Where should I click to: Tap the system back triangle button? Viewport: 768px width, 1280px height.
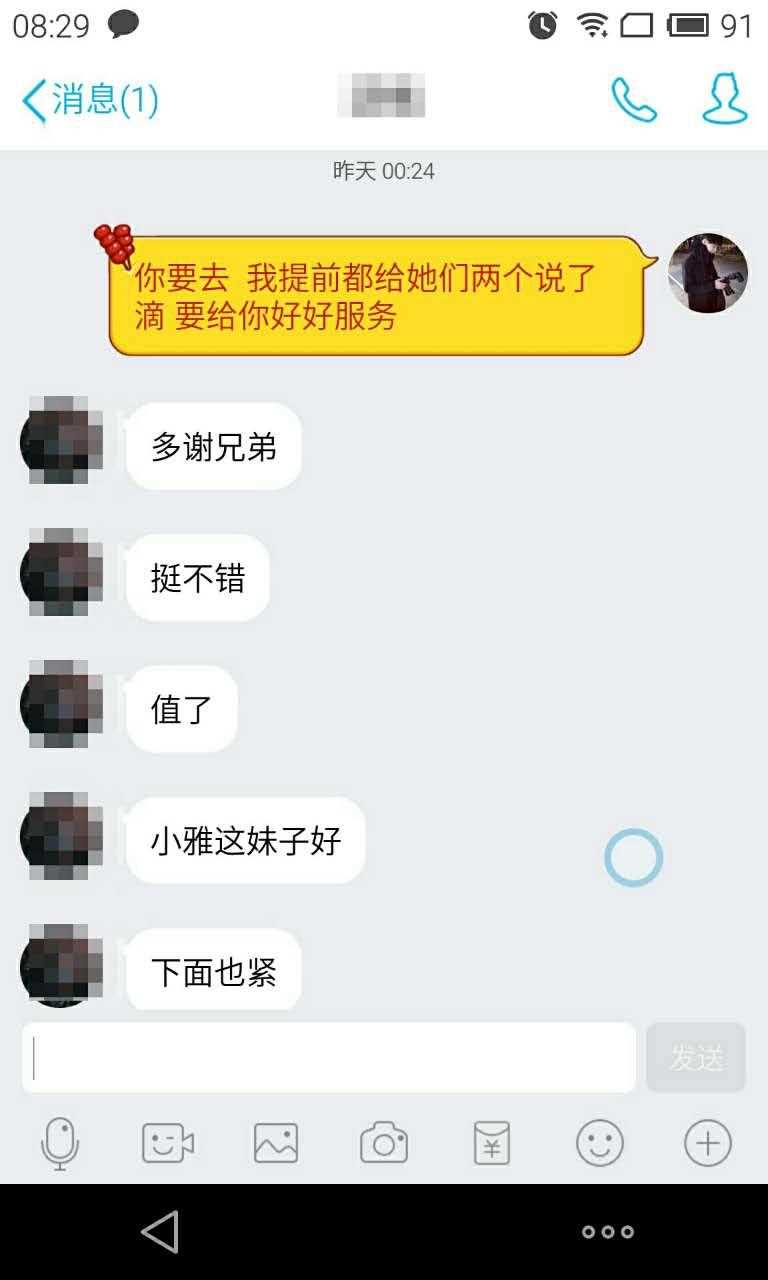pyautogui.click(x=160, y=1232)
